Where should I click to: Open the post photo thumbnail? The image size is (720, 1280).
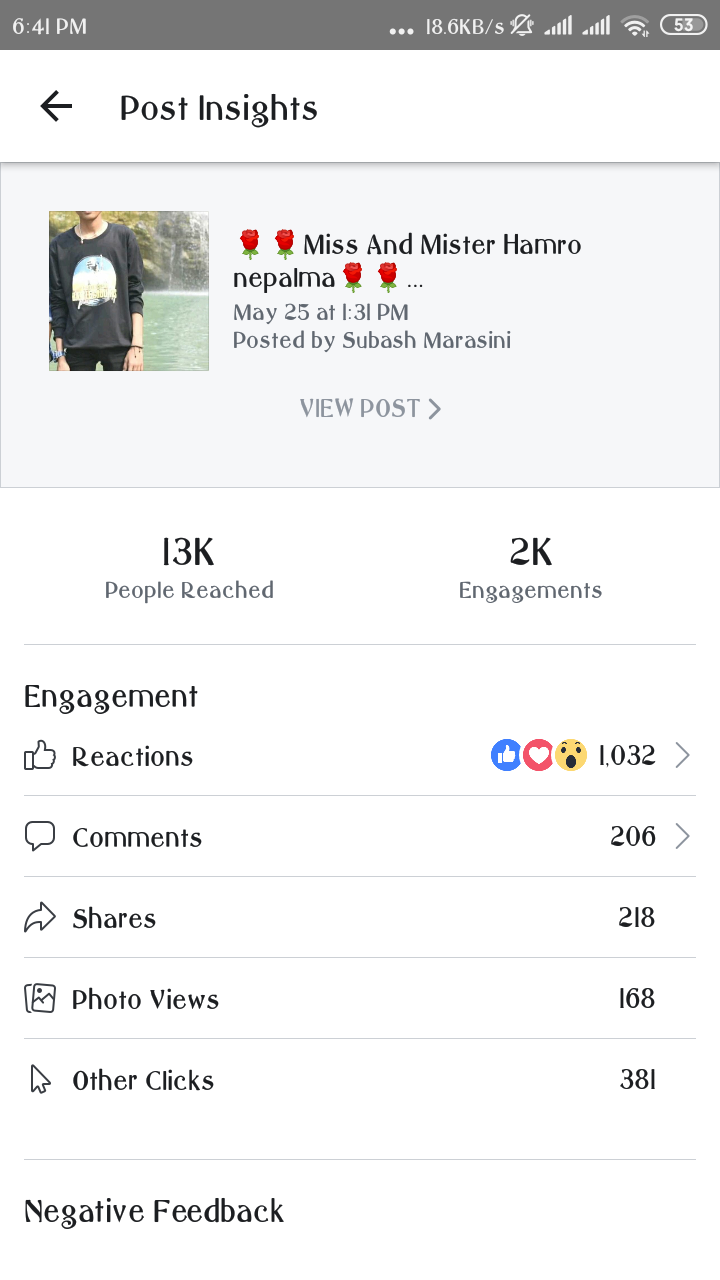click(x=129, y=291)
